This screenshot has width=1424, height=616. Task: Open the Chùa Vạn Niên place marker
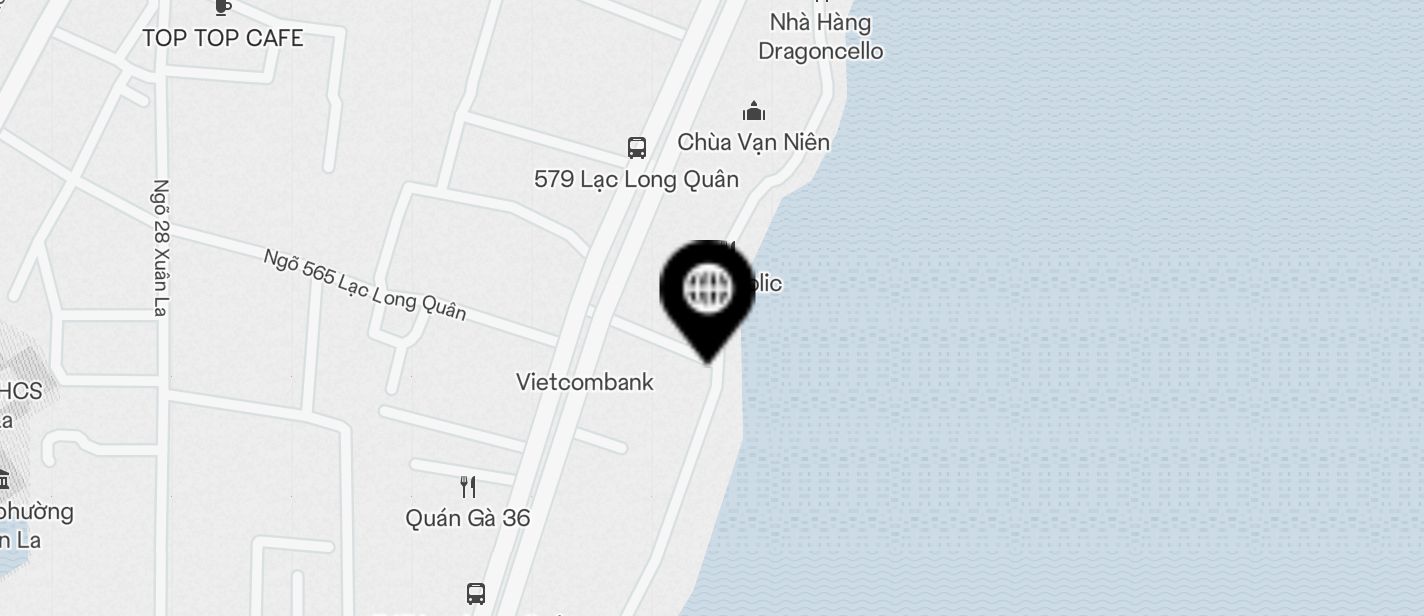pos(754,112)
